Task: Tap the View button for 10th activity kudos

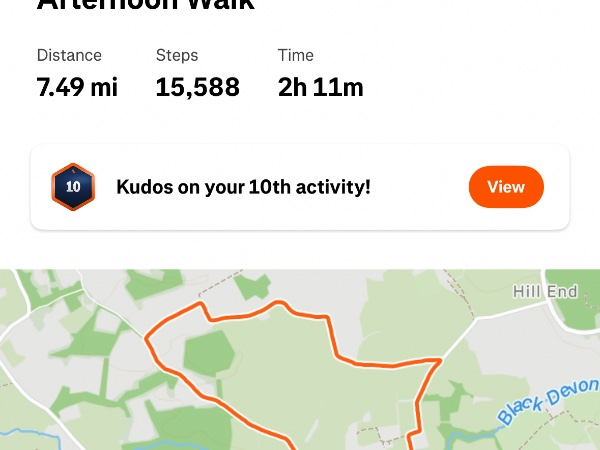Action: pyautogui.click(x=506, y=187)
